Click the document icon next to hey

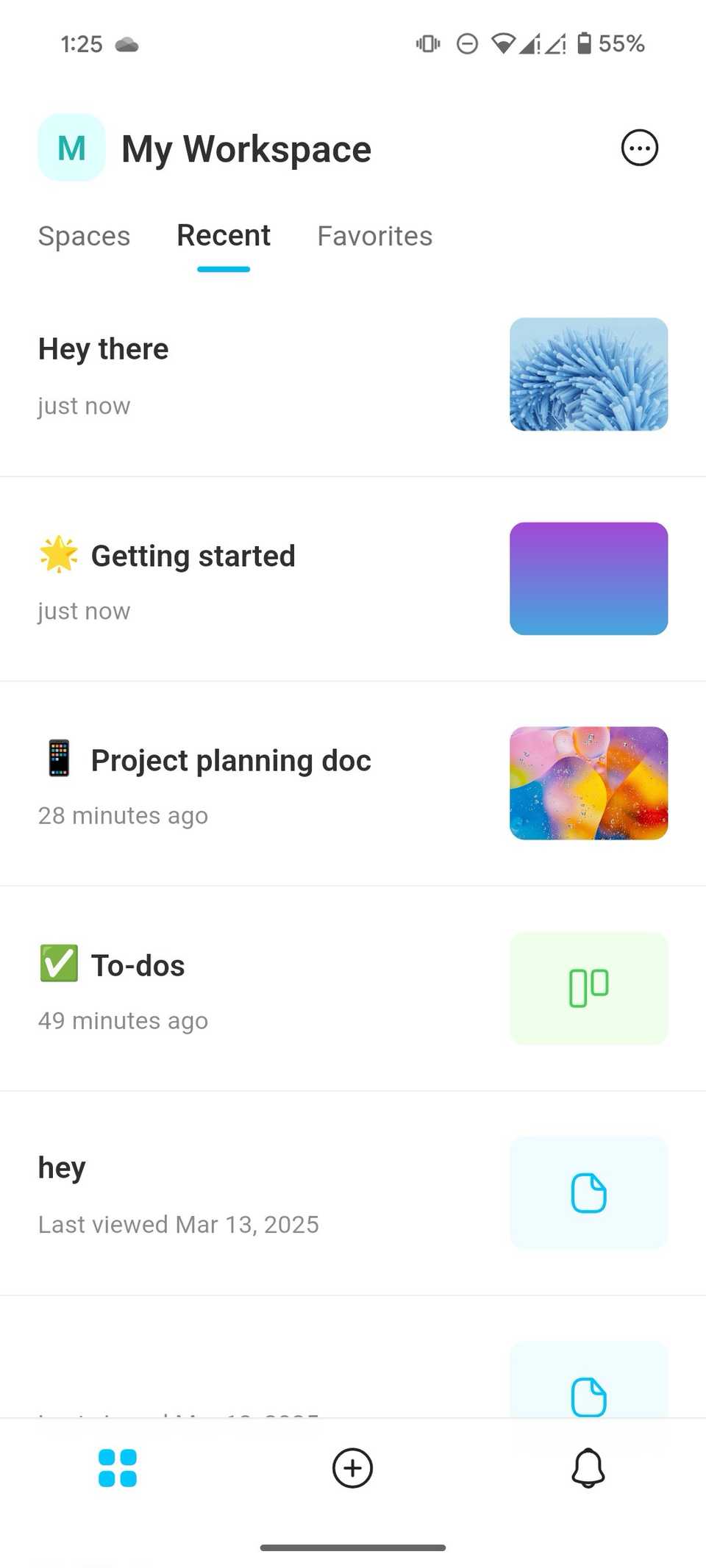point(588,1192)
